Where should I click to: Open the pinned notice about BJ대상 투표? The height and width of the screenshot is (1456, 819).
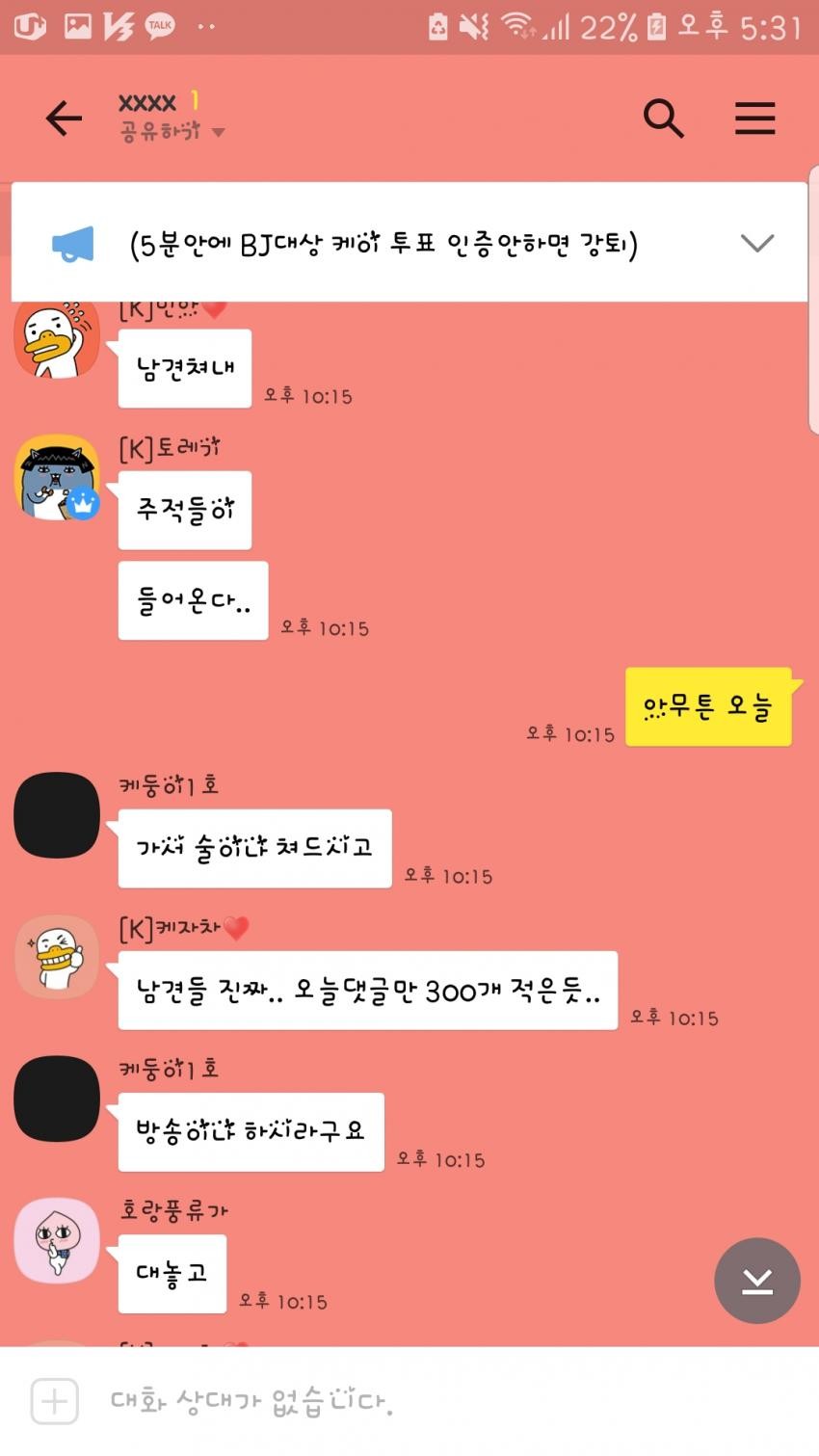pos(383,244)
